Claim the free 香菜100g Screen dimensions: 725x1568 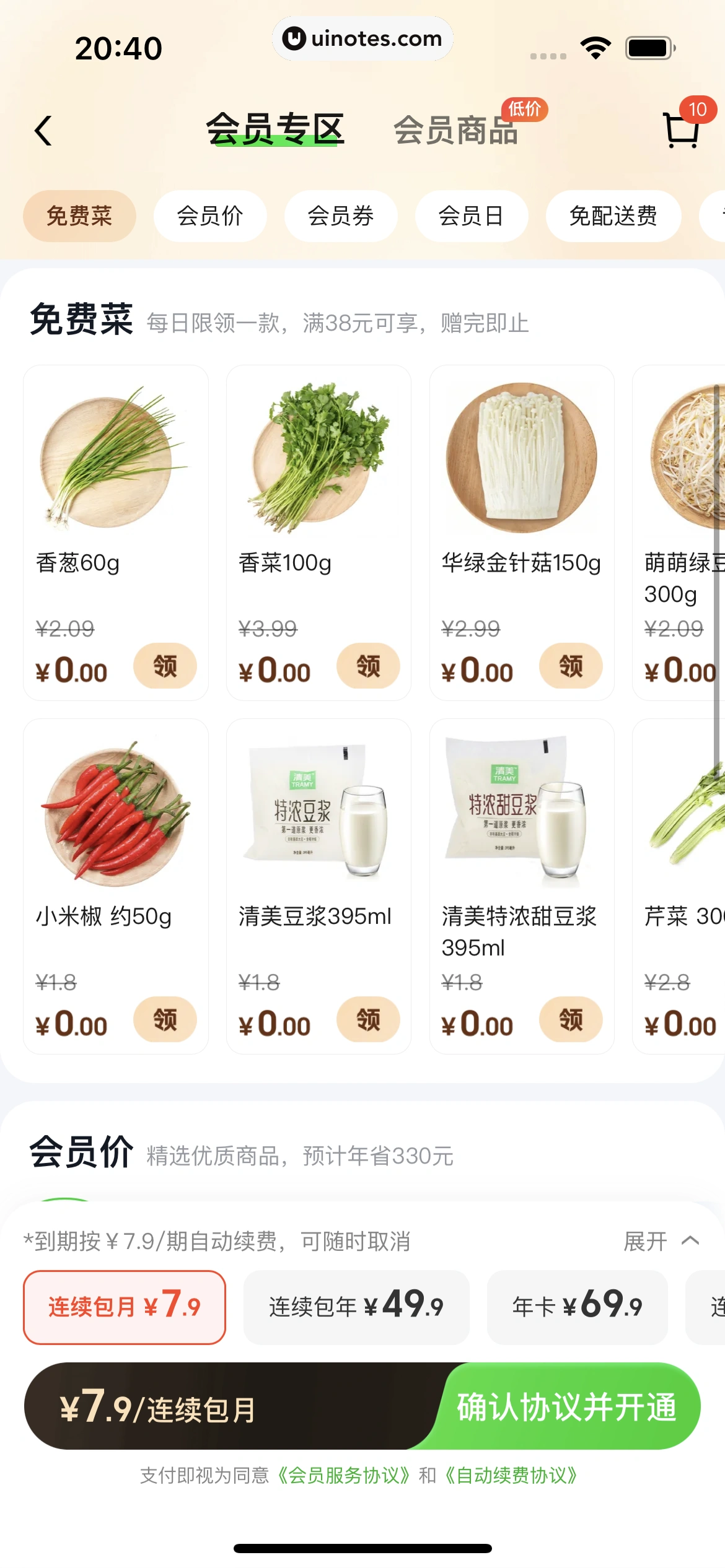[x=368, y=666]
